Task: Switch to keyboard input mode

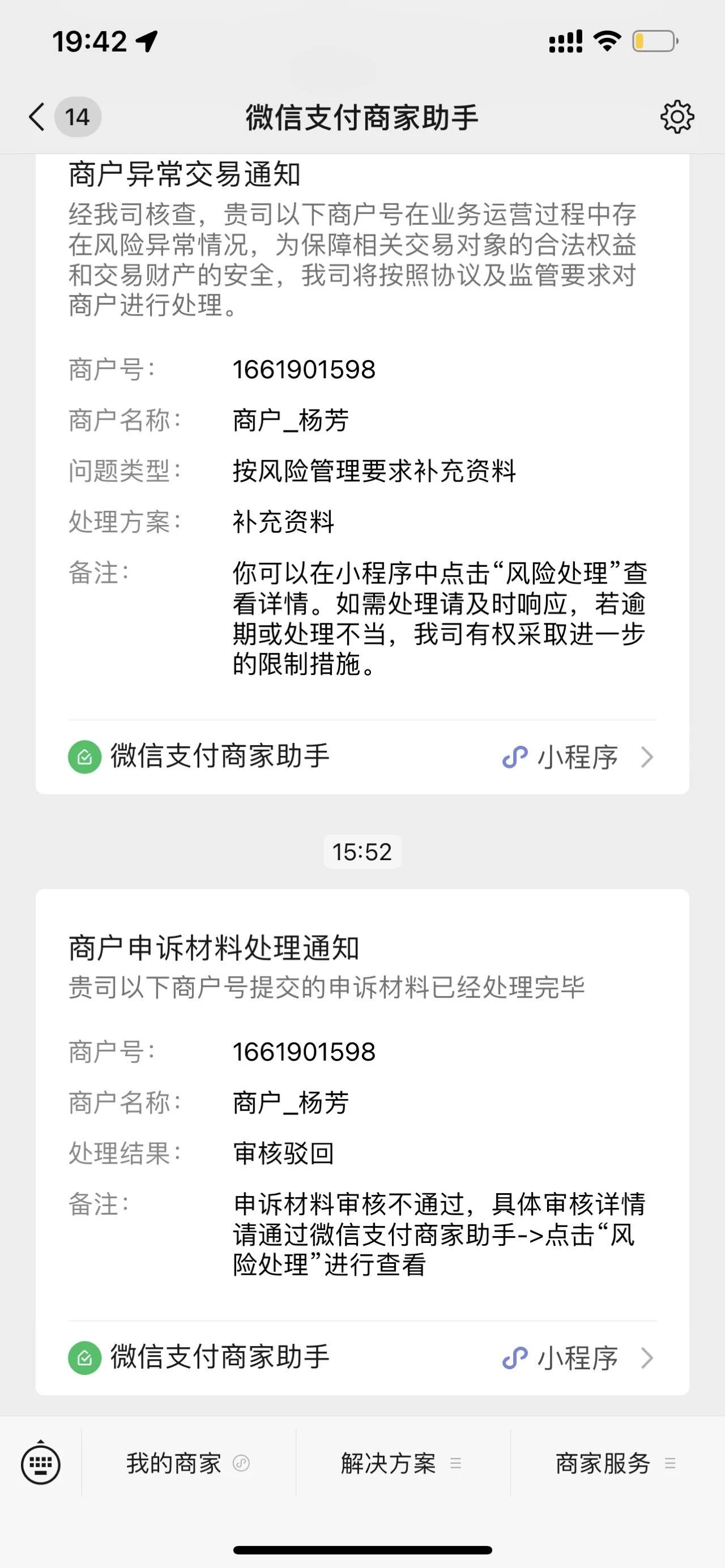Action: tap(41, 1463)
